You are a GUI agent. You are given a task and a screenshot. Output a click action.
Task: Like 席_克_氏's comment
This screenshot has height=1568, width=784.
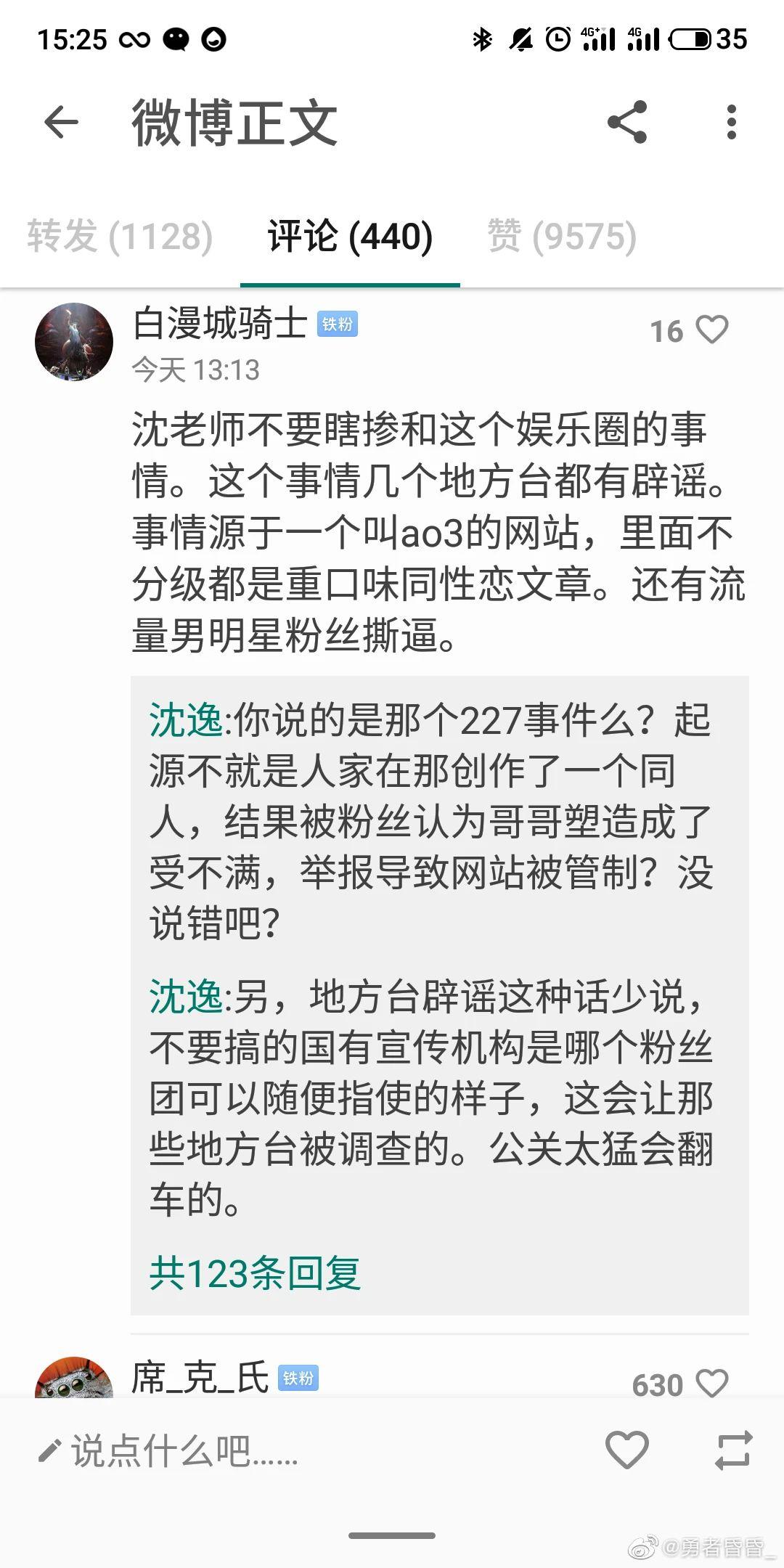712,1384
